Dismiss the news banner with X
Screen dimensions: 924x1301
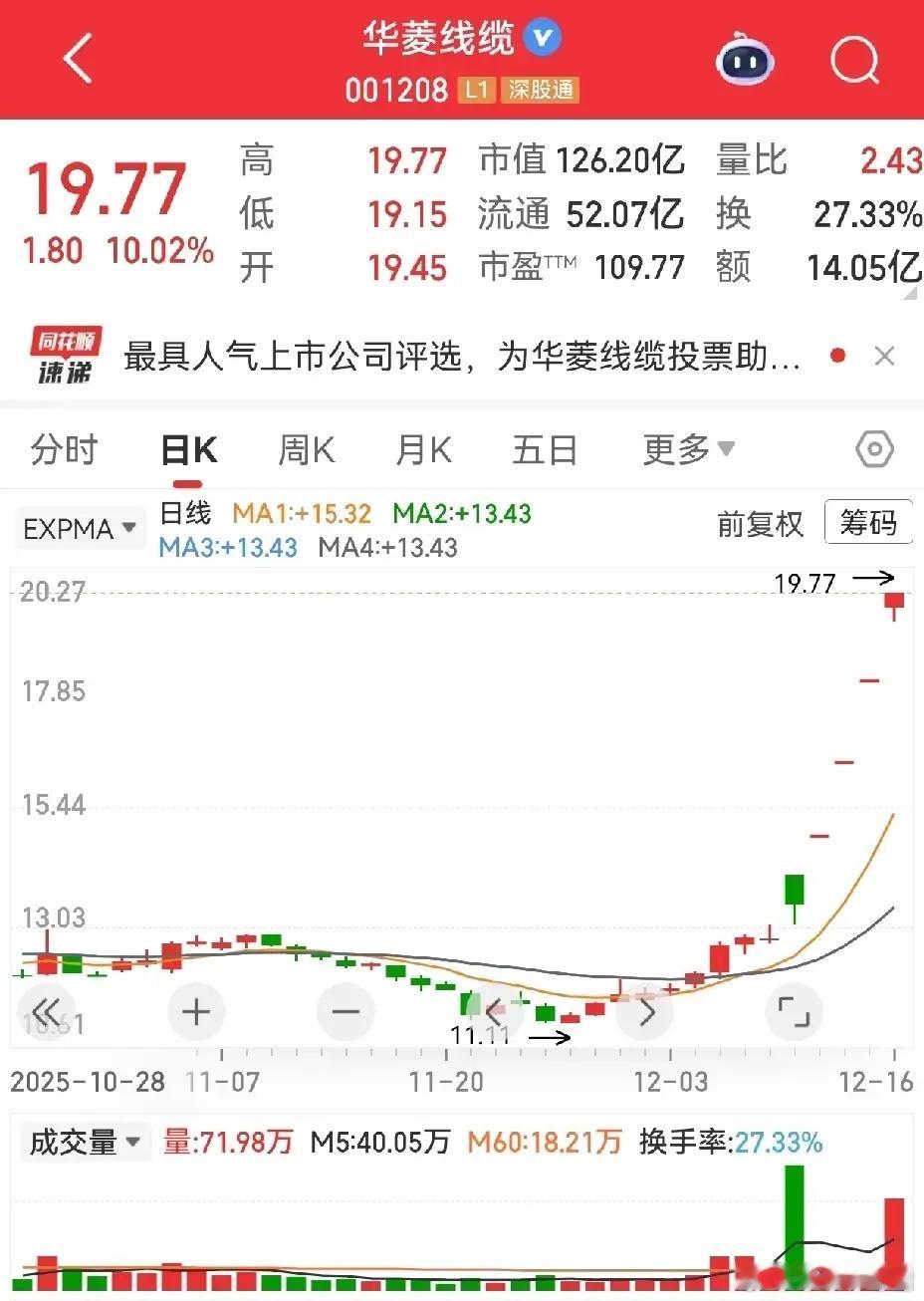point(884,356)
